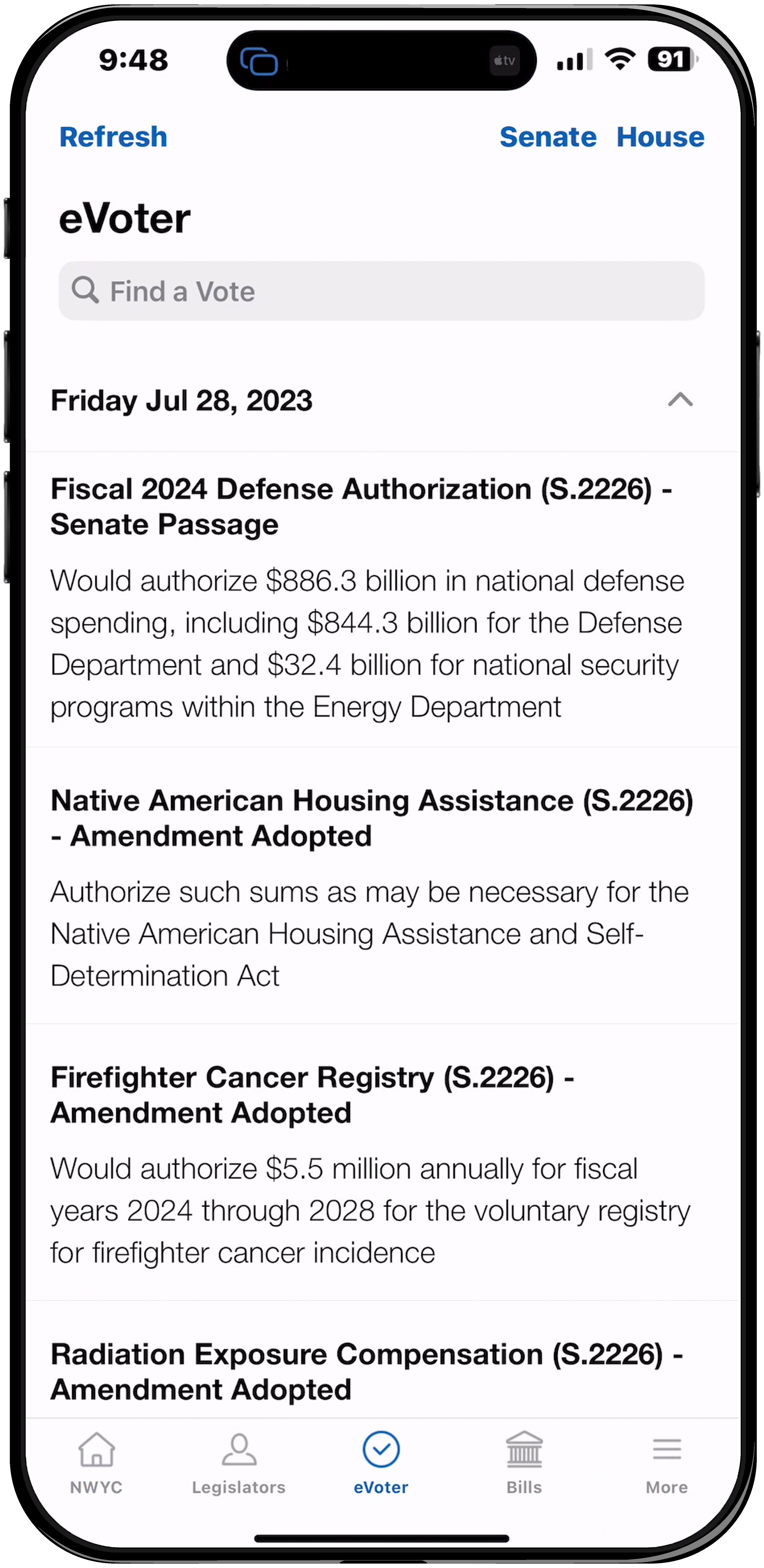Collapse the Friday Jul 28, 2023 section
Viewport: 764px width, 1568px height.
point(680,400)
